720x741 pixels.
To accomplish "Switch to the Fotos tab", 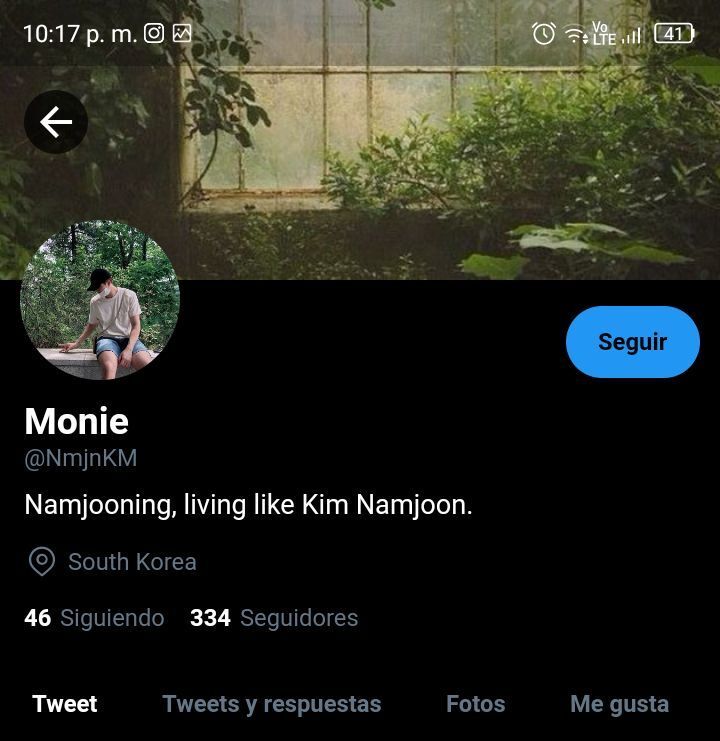I will pyautogui.click(x=475, y=704).
